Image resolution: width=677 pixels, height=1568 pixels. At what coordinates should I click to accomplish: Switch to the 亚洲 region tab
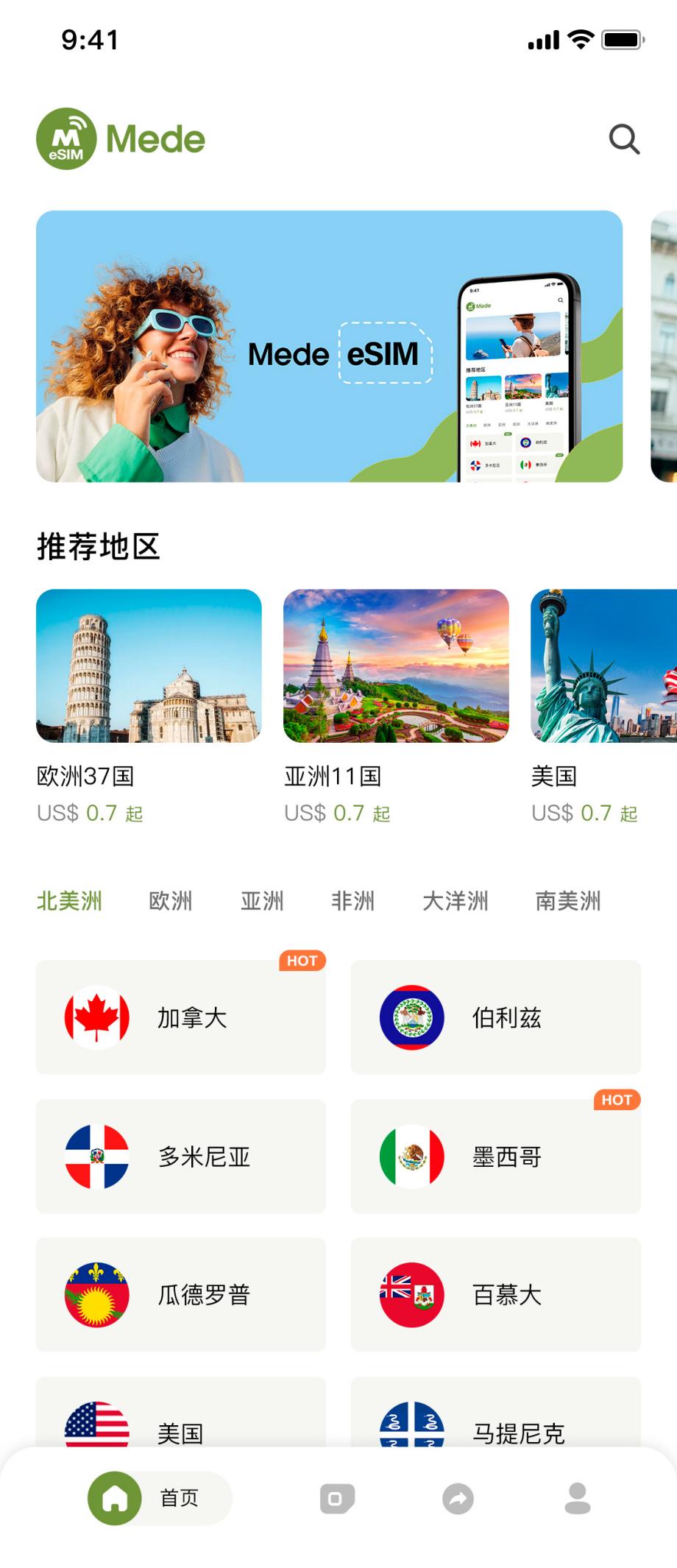click(262, 900)
